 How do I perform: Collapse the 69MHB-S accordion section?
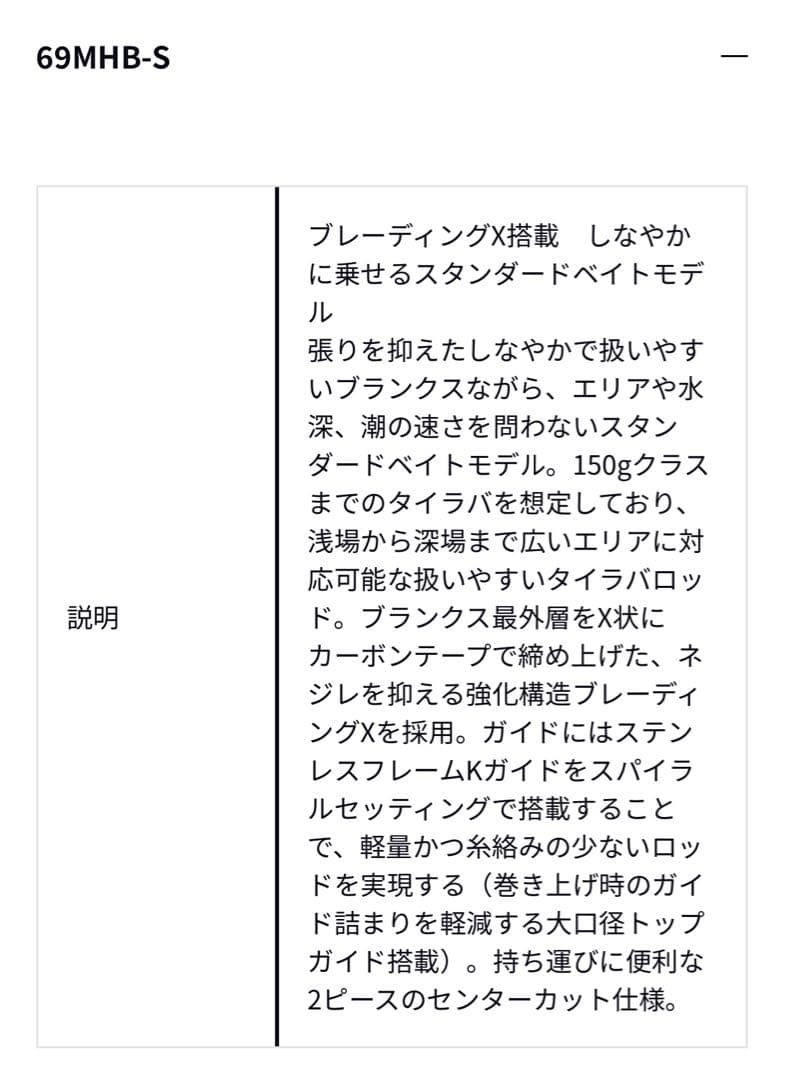(734, 57)
